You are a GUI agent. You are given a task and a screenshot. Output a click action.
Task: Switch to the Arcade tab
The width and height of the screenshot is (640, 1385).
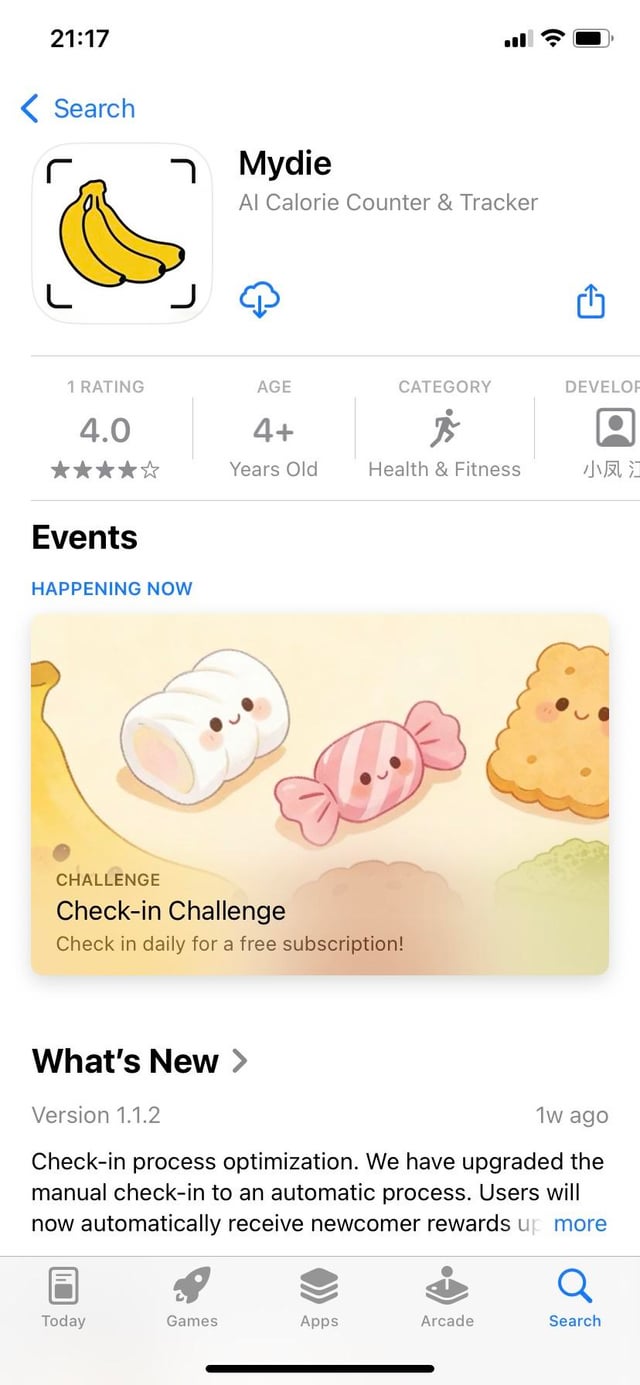pos(447,1296)
